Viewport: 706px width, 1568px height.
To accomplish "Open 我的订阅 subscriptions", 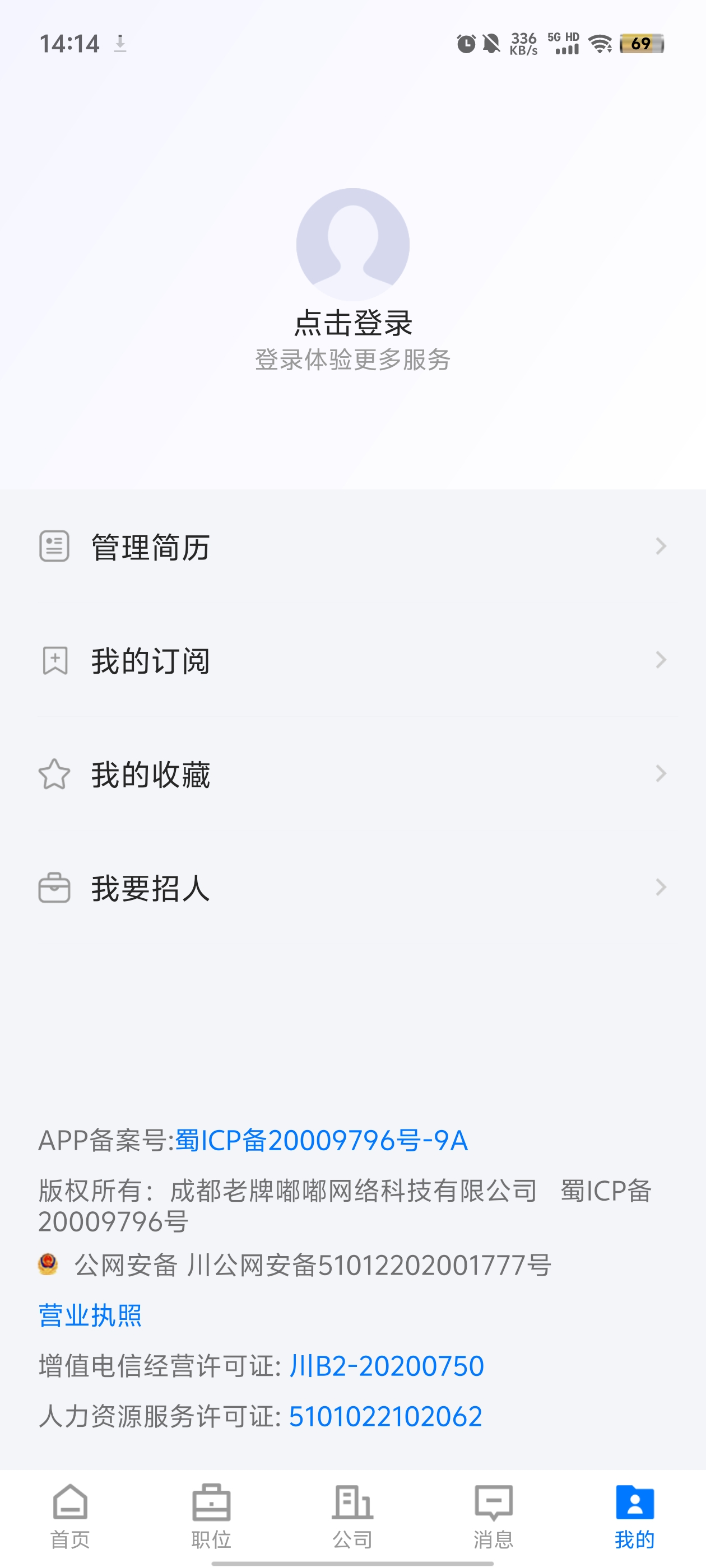I will point(352,660).
